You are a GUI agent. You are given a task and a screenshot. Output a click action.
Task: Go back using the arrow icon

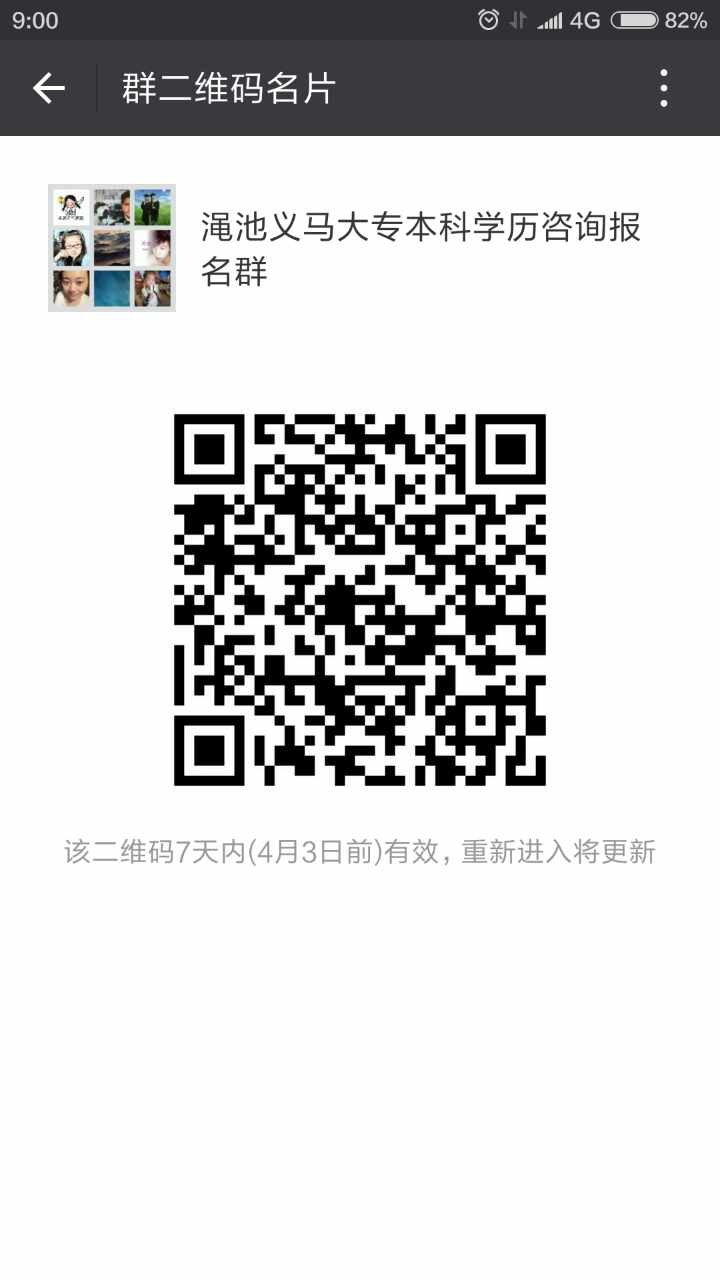pos(48,89)
